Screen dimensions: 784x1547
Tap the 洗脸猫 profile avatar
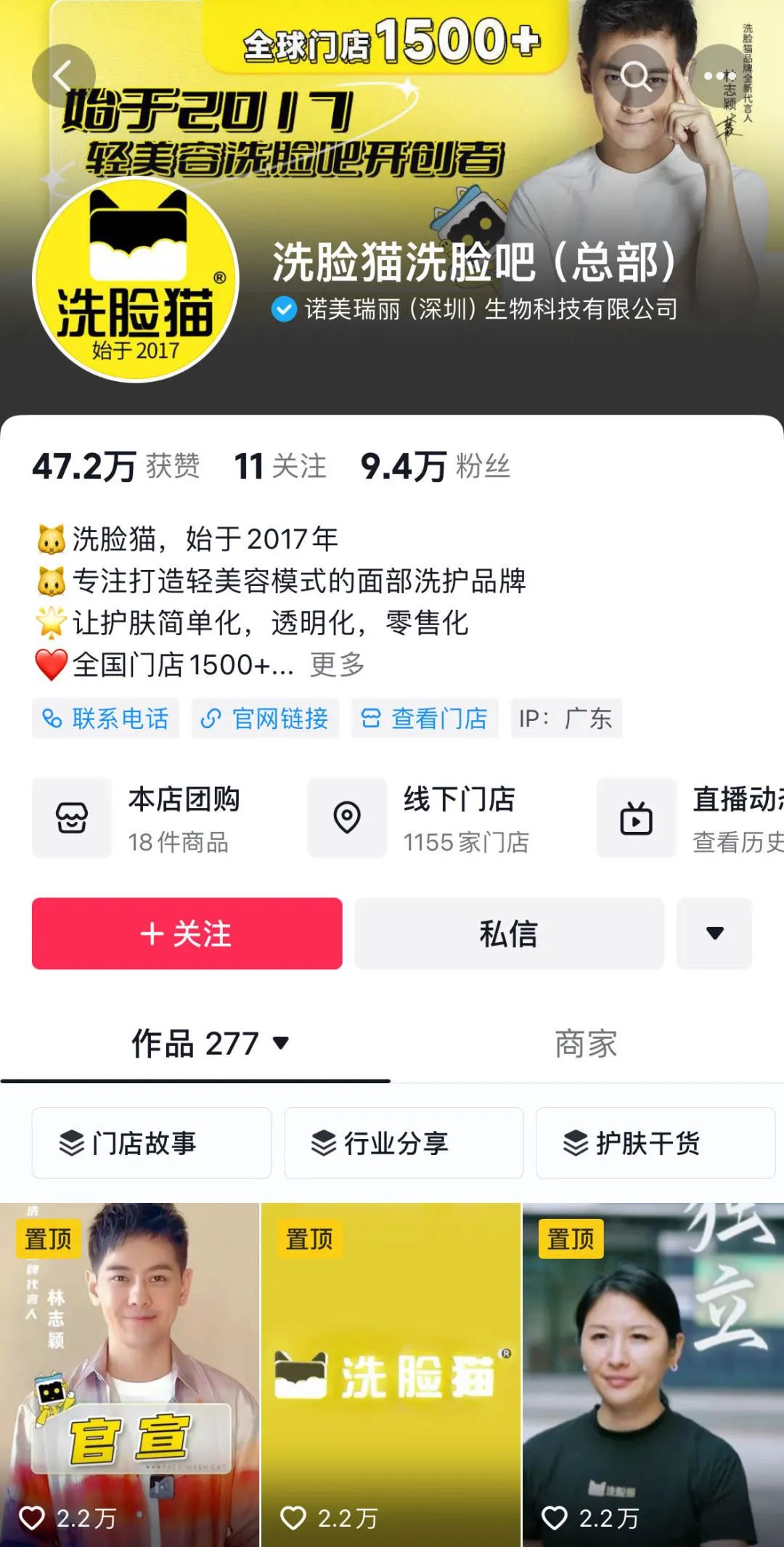pos(136,280)
